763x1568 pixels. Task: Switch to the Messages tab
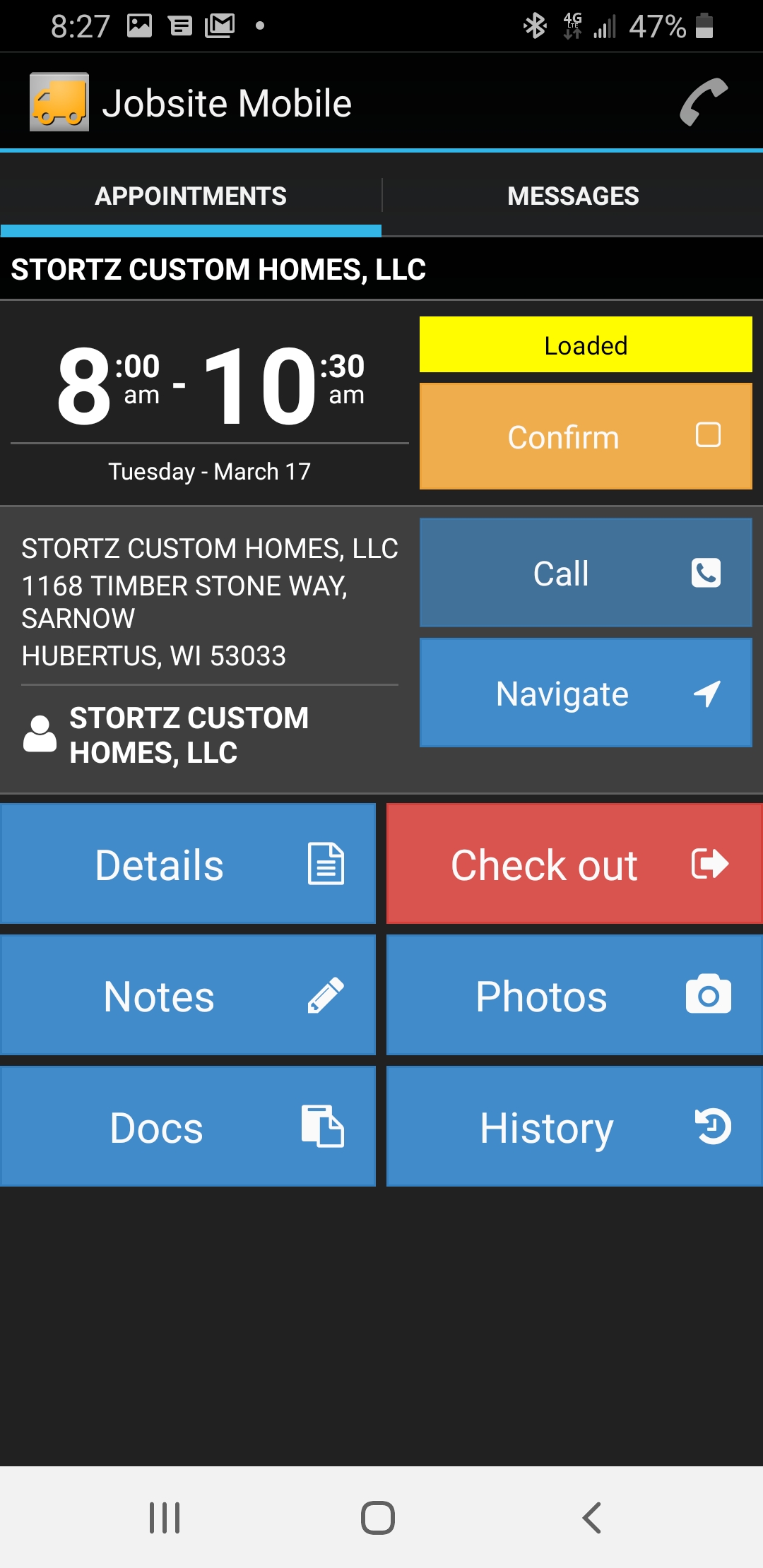point(572,196)
